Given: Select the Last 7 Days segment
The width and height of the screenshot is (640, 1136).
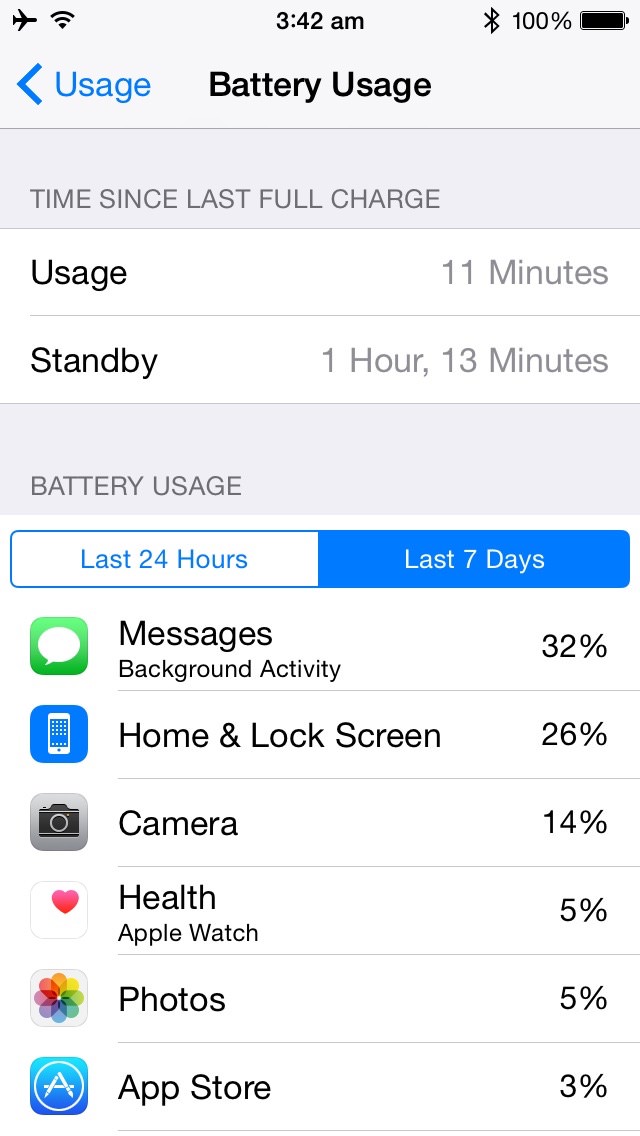Looking at the screenshot, I should (474, 559).
